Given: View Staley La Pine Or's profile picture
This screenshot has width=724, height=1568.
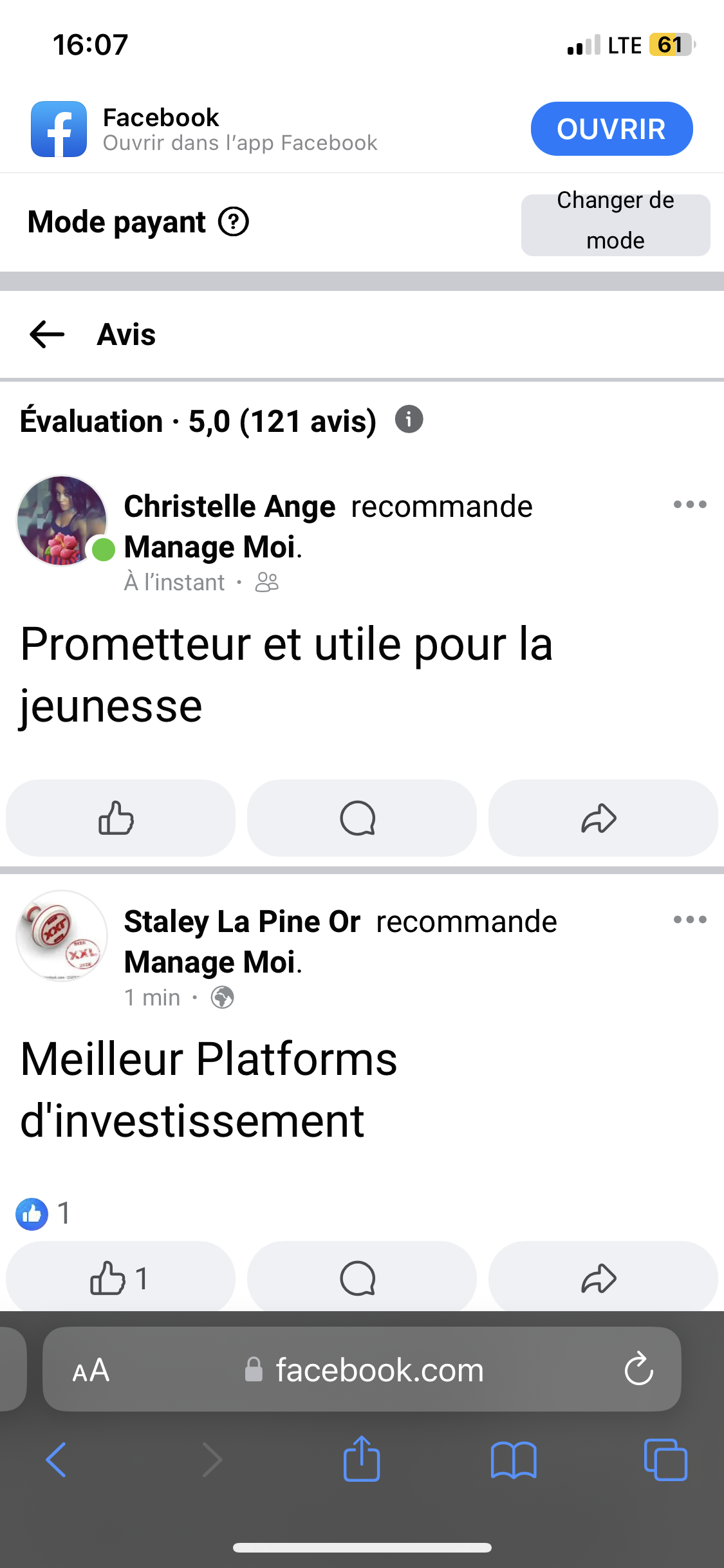Looking at the screenshot, I should (62, 935).
